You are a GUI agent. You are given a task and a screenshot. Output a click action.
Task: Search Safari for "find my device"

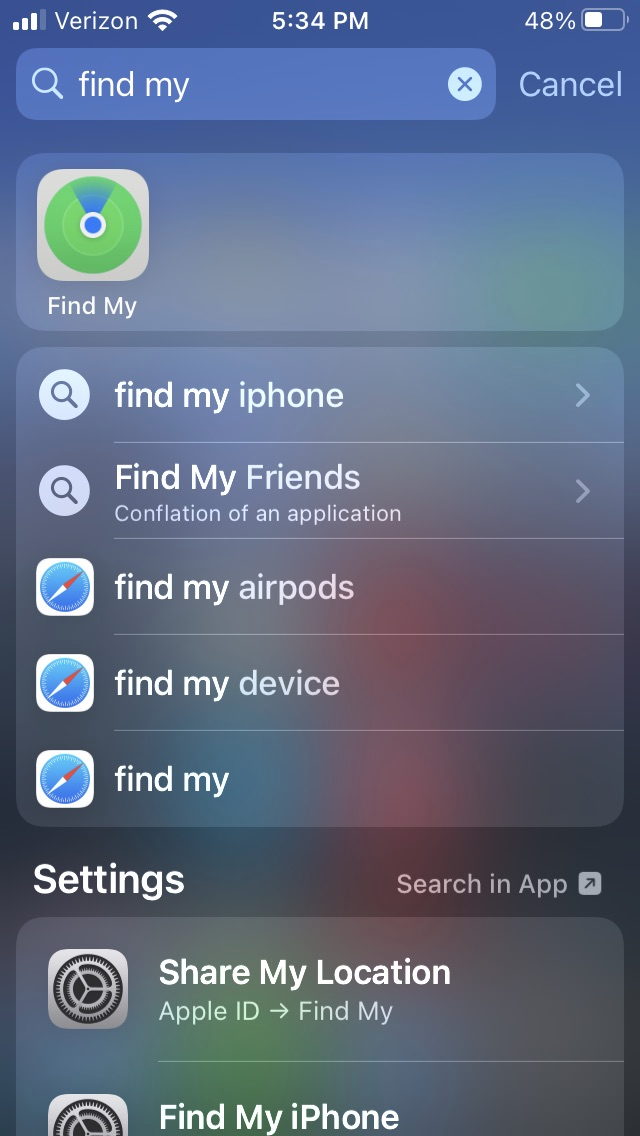(320, 683)
